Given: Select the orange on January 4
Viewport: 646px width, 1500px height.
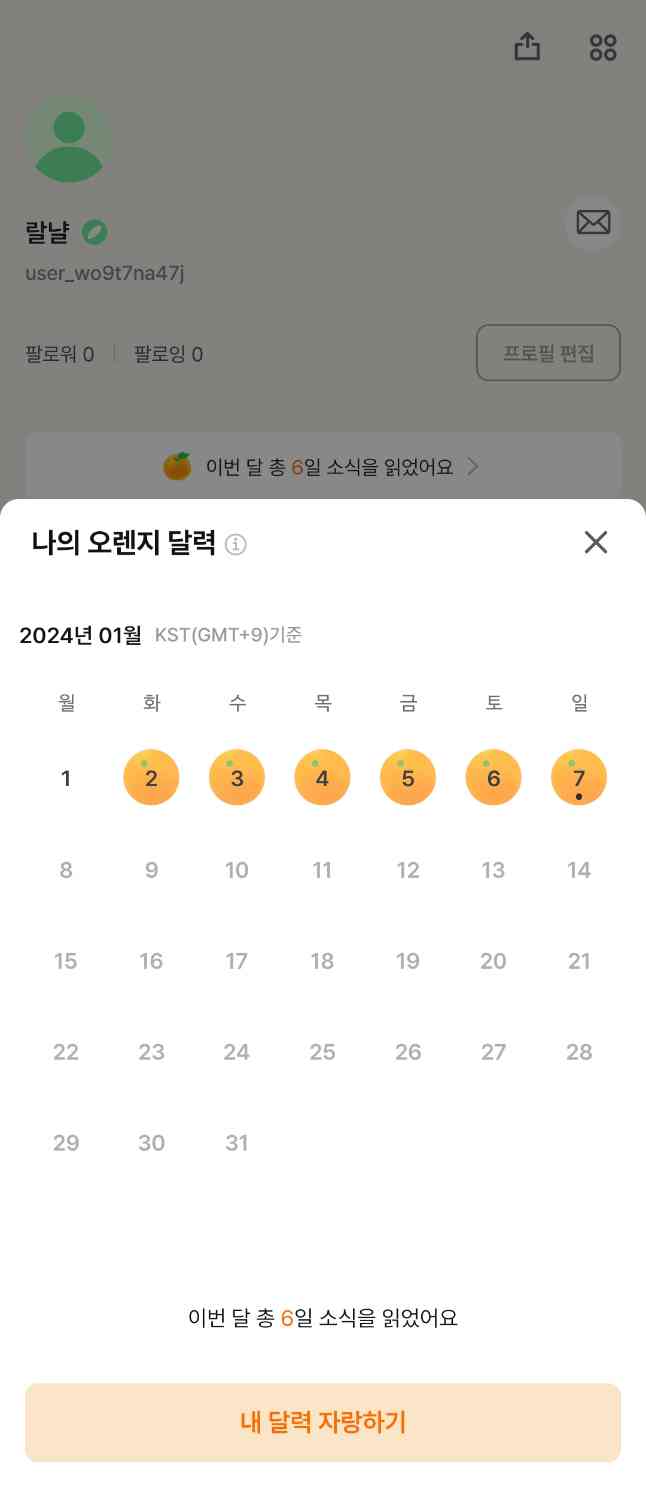Looking at the screenshot, I should click(x=322, y=778).
